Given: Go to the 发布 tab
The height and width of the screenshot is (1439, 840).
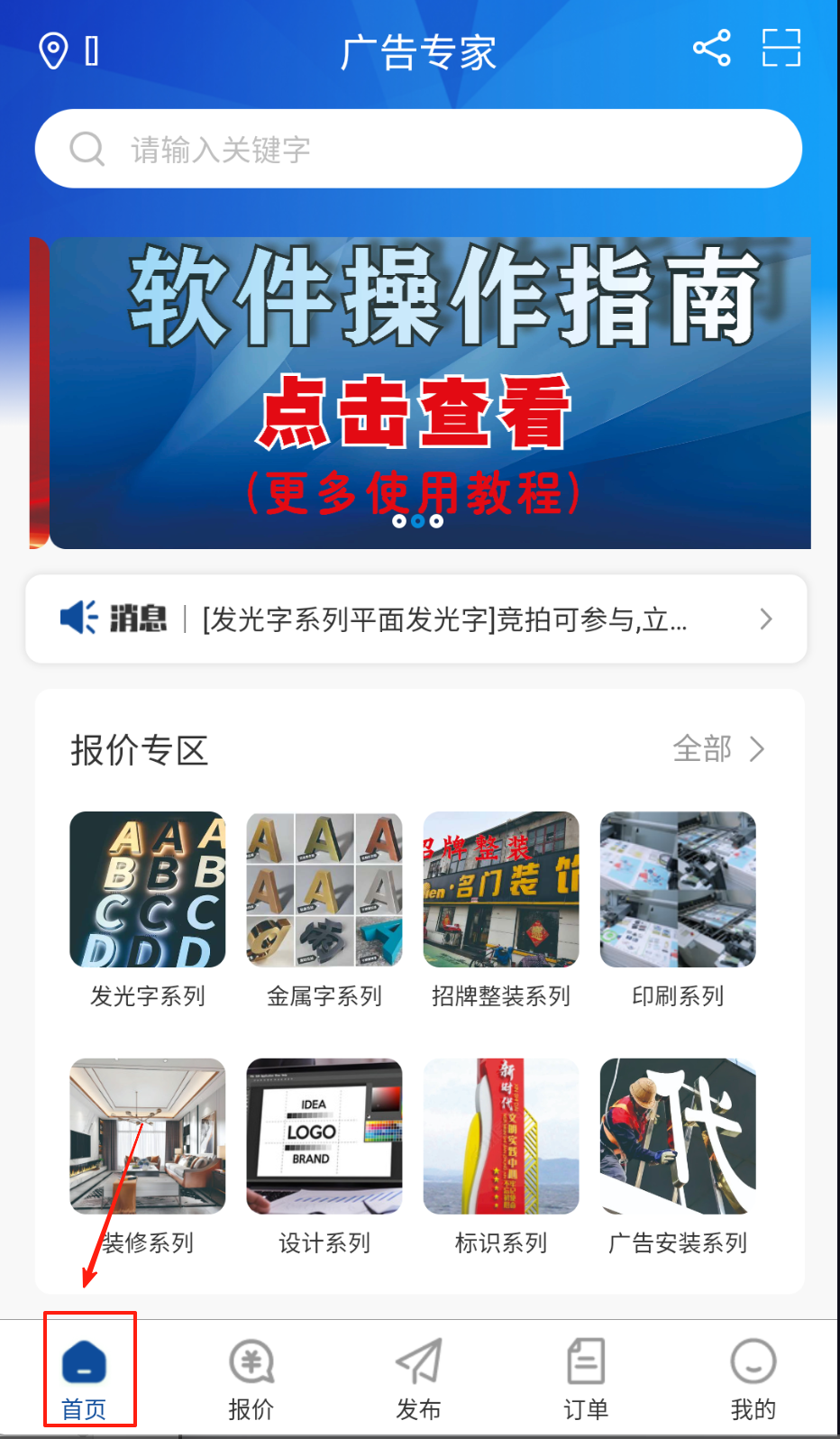Looking at the screenshot, I should [419, 1379].
